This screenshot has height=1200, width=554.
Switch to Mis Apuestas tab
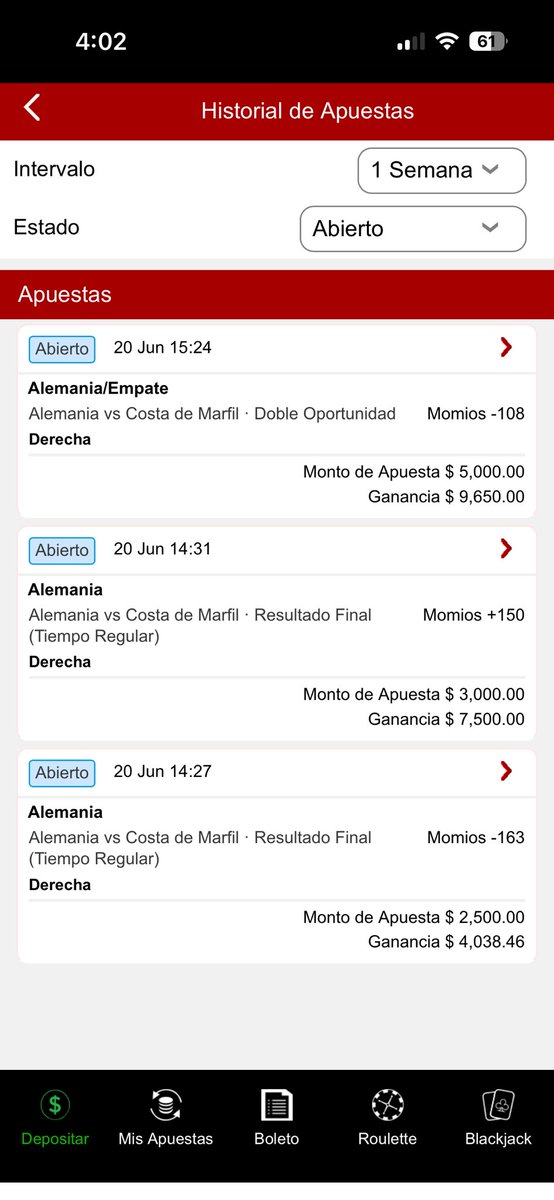tap(166, 1118)
